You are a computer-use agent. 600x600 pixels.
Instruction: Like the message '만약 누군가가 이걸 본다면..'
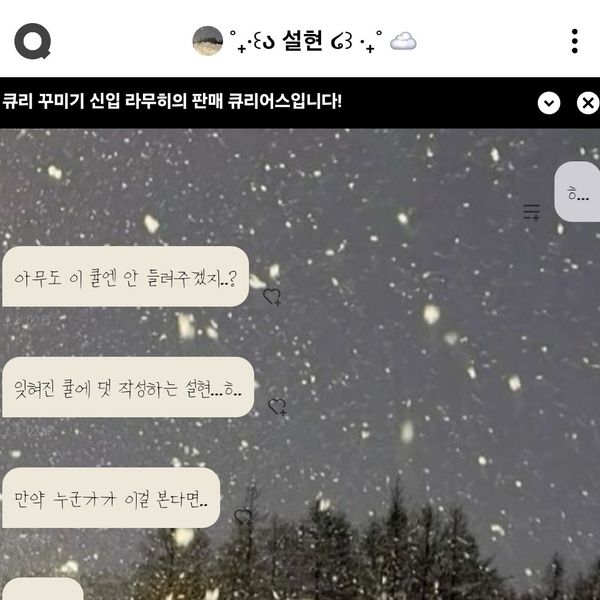[242, 517]
